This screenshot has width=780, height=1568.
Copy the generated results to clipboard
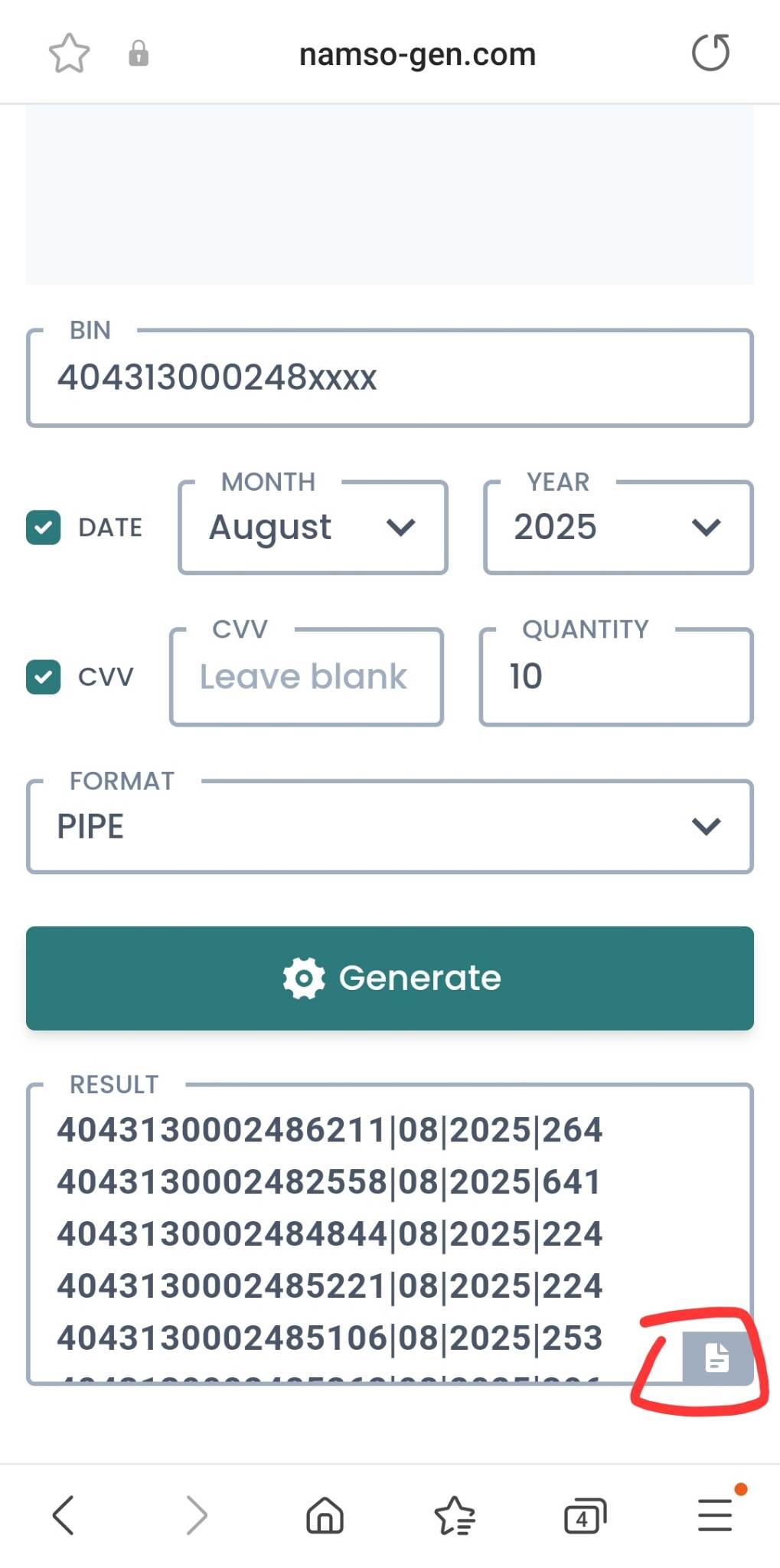[x=716, y=1358]
